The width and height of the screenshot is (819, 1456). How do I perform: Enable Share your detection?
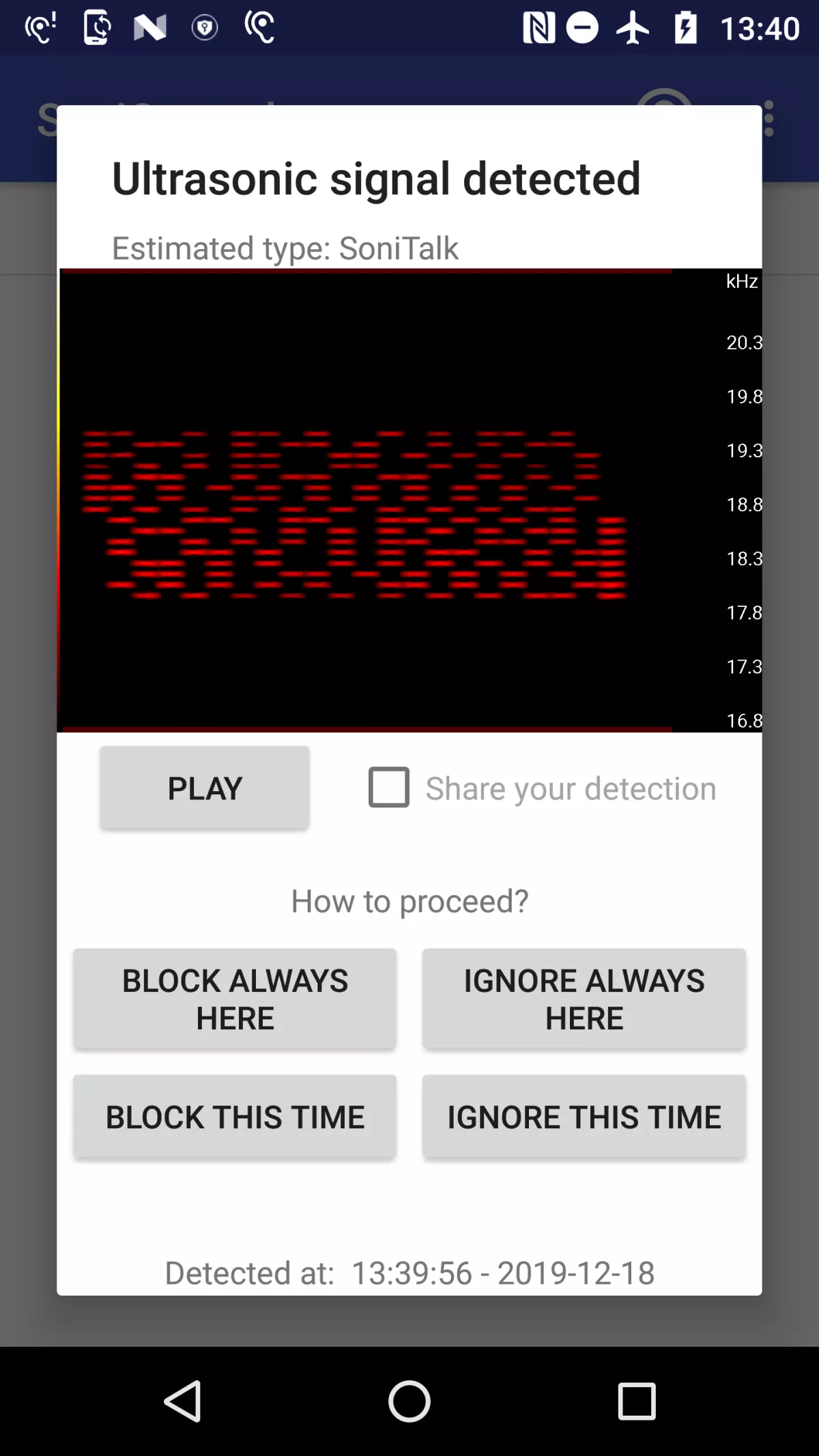tap(388, 788)
